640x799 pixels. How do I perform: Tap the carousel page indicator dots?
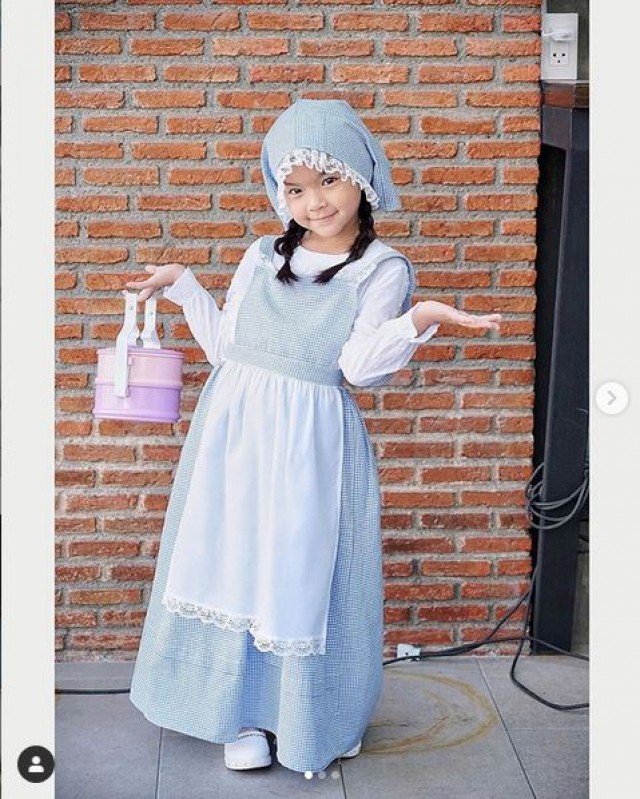pos(321,774)
